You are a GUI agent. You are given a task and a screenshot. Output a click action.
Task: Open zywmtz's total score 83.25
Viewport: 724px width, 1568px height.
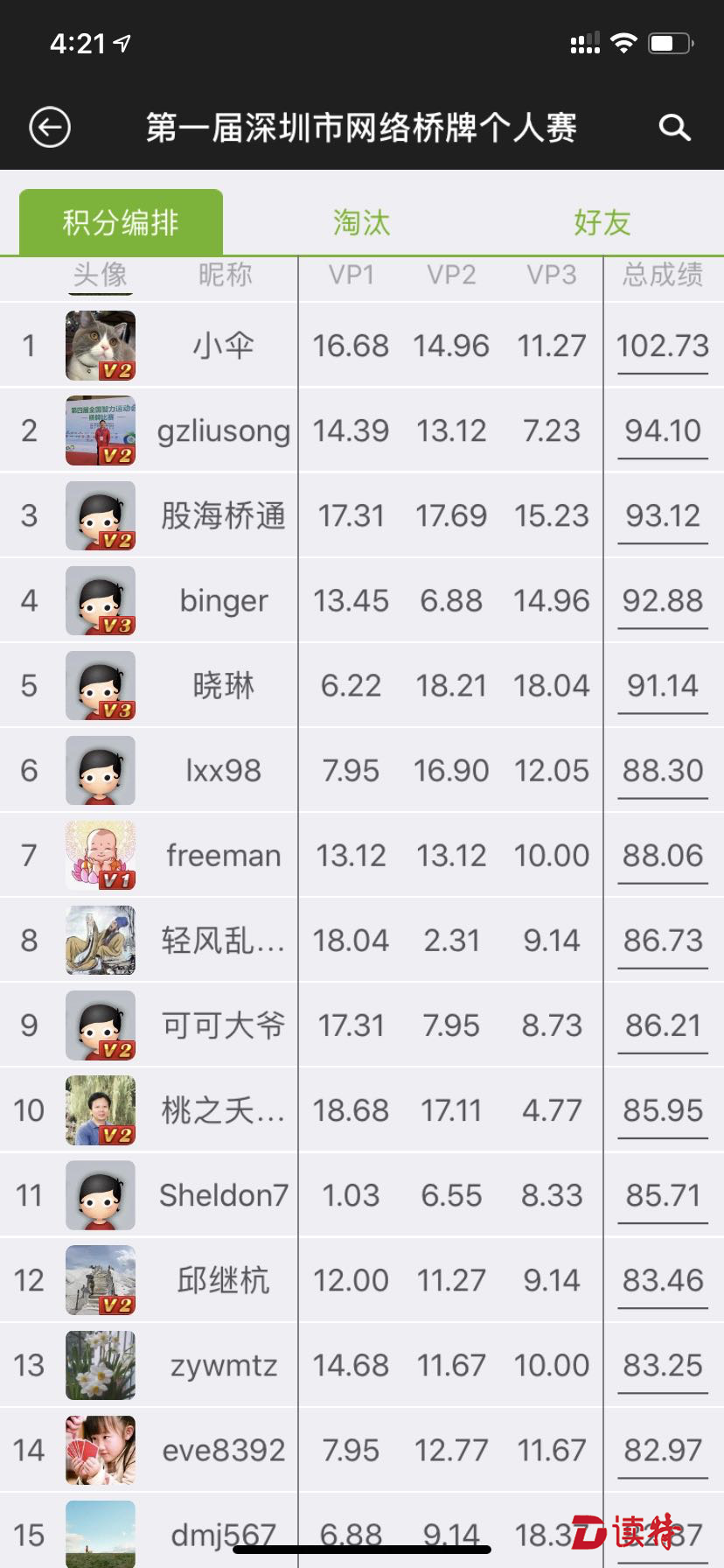[663, 1364]
